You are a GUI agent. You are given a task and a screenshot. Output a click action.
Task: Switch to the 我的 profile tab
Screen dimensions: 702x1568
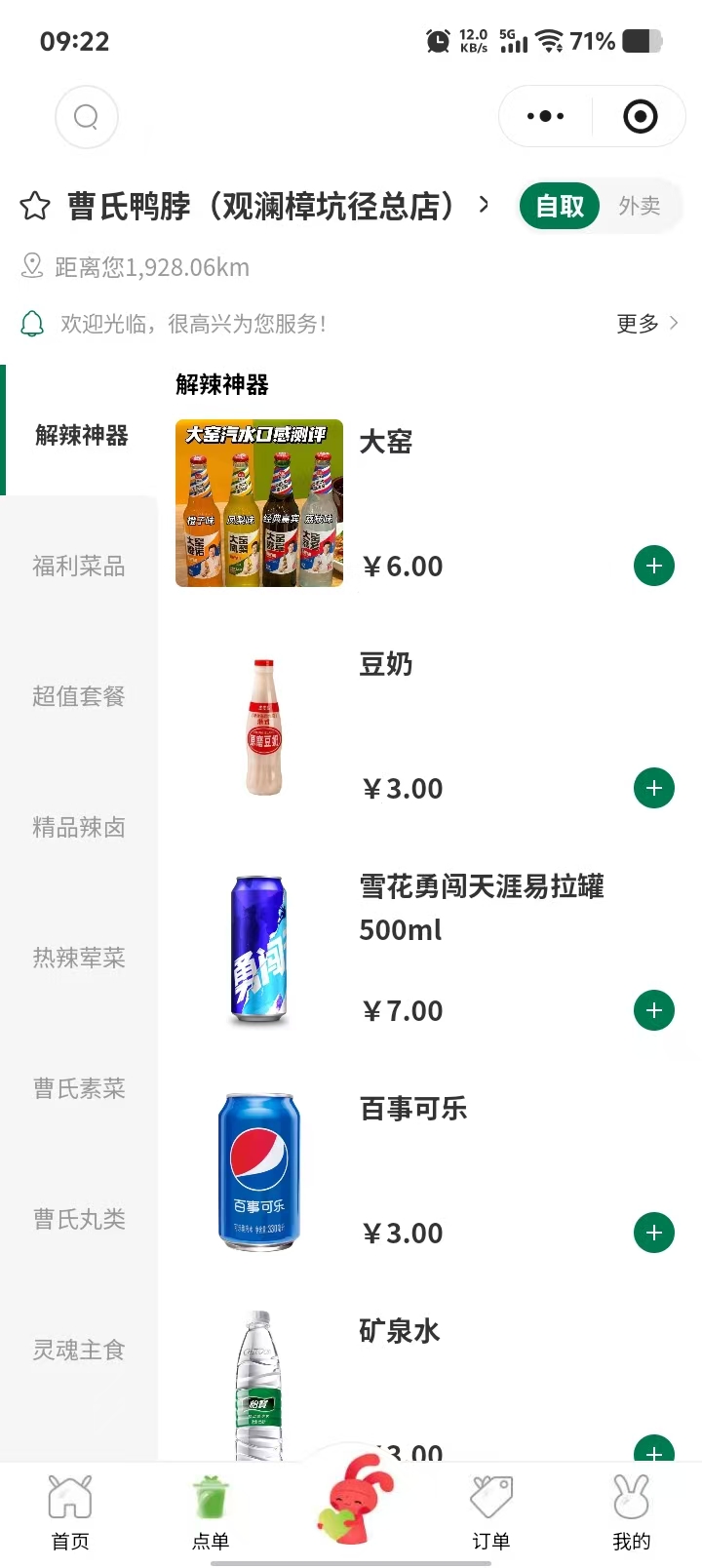pyautogui.click(x=631, y=1511)
